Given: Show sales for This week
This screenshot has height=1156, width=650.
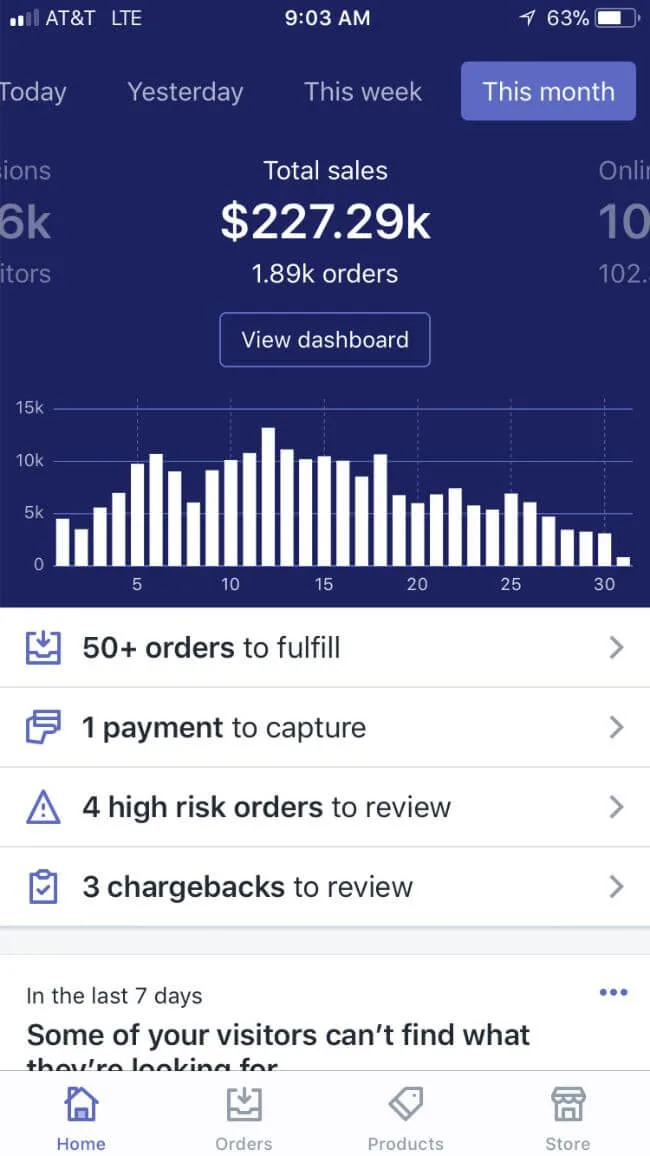Looking at the screenshot, I should pos(363,92).
